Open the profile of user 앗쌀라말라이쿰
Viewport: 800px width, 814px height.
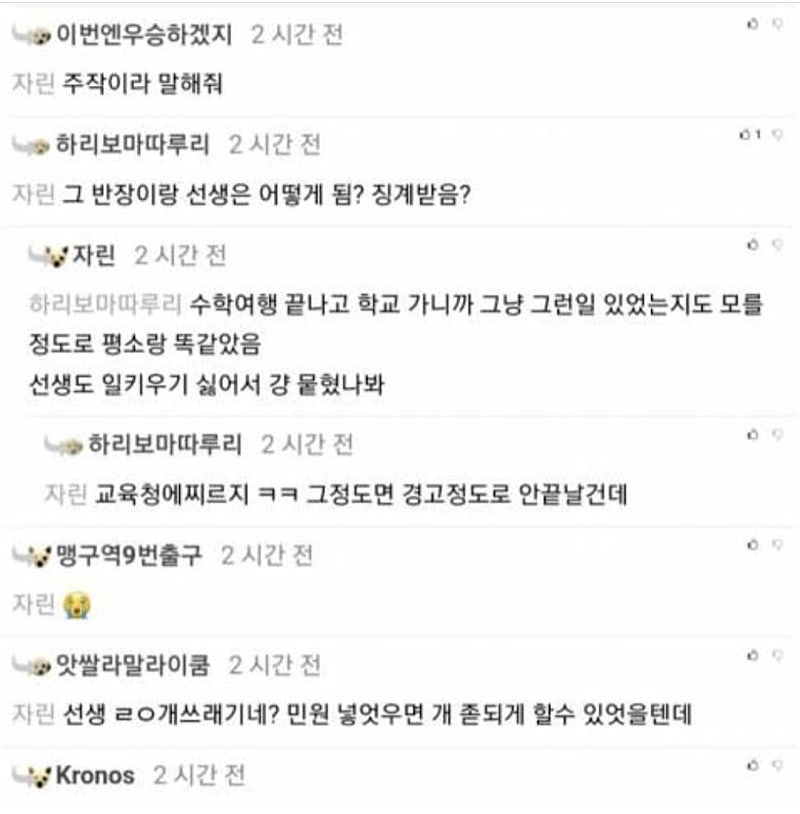[132, 665]
